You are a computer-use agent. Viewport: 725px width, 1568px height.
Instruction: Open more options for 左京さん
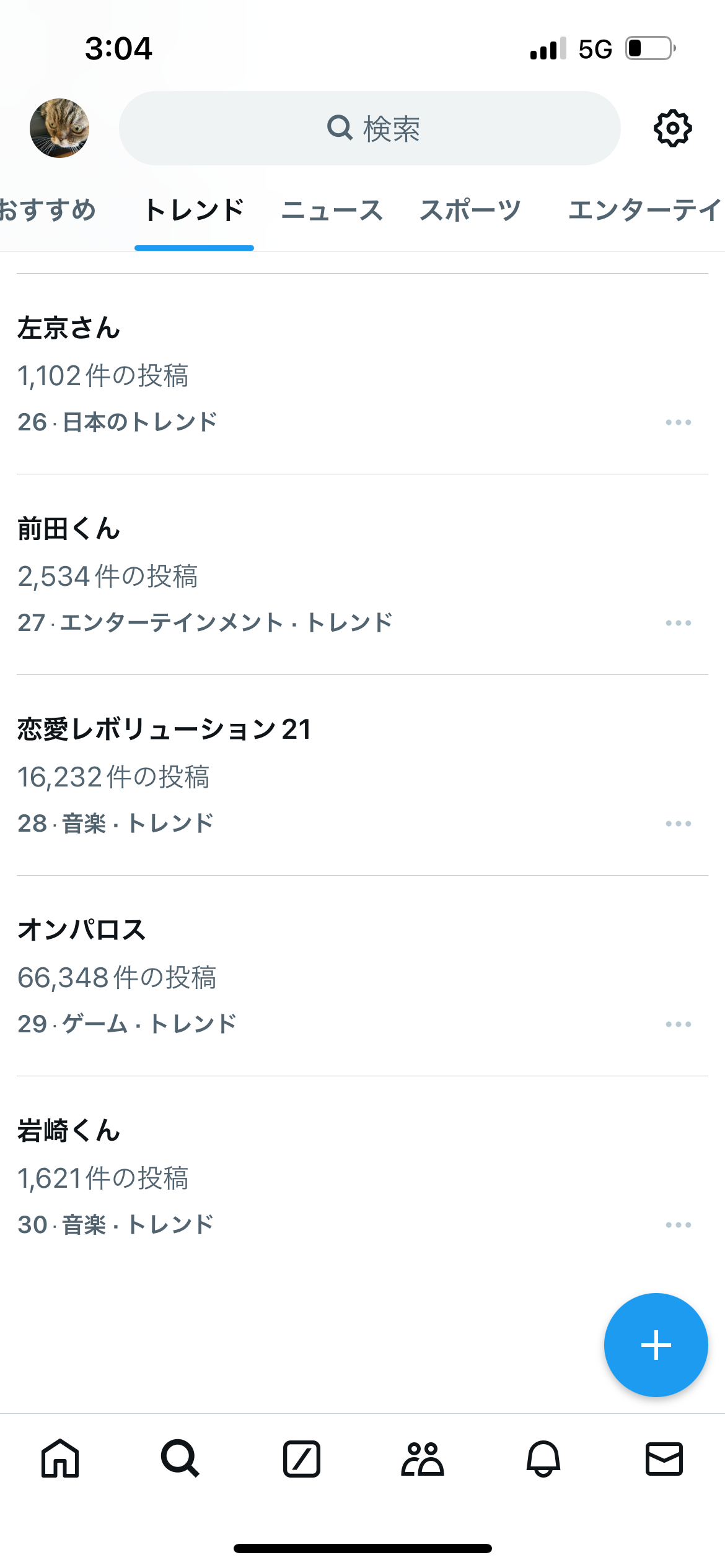click(x=678, y=422)
